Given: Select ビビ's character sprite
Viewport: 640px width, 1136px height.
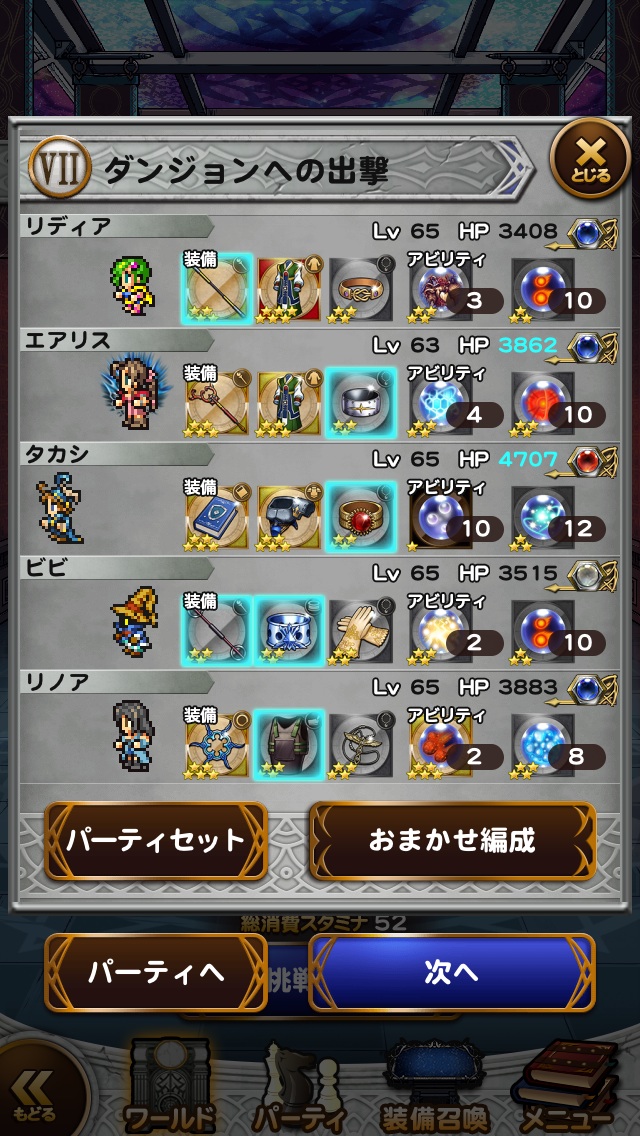Looking at the screenshot, I should (132, 625).
